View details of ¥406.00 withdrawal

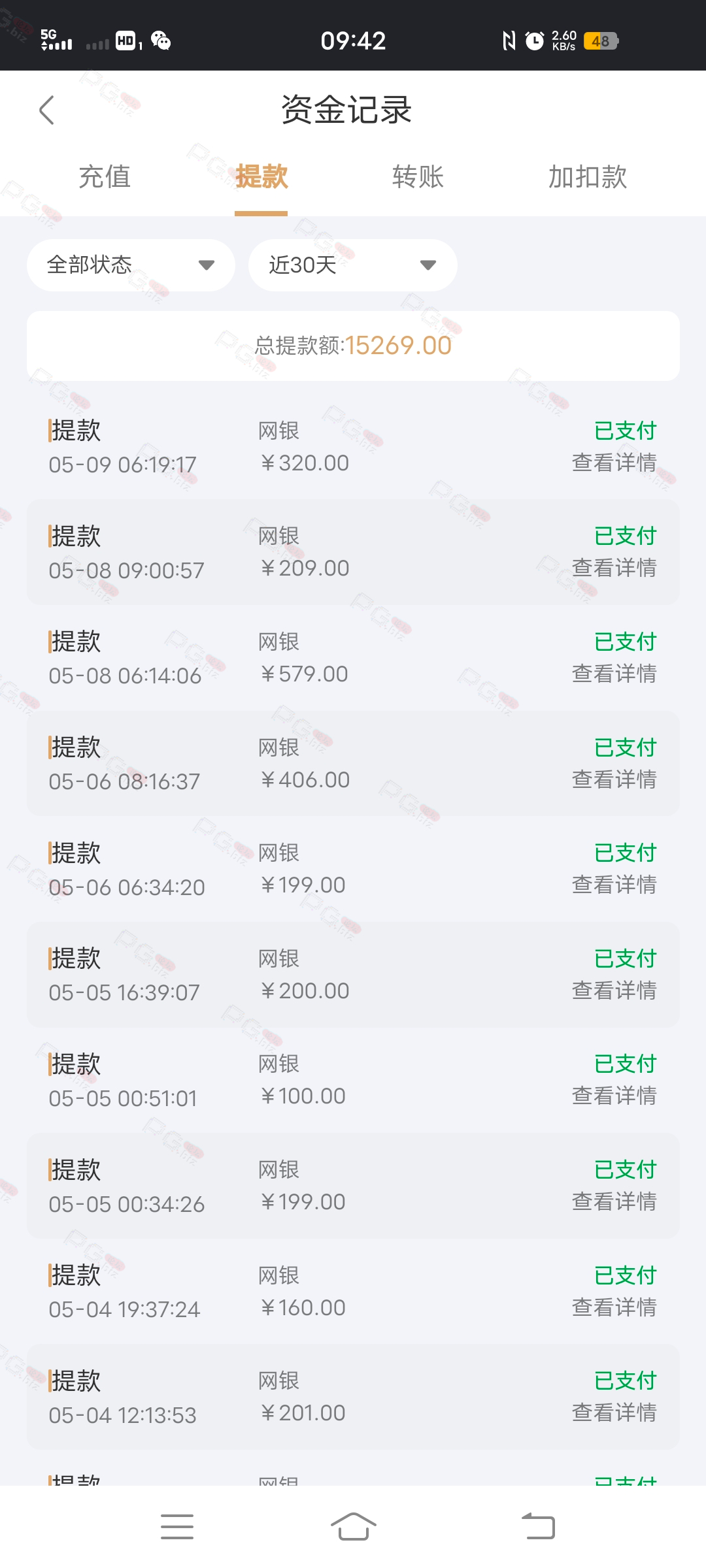coord(614,779)
